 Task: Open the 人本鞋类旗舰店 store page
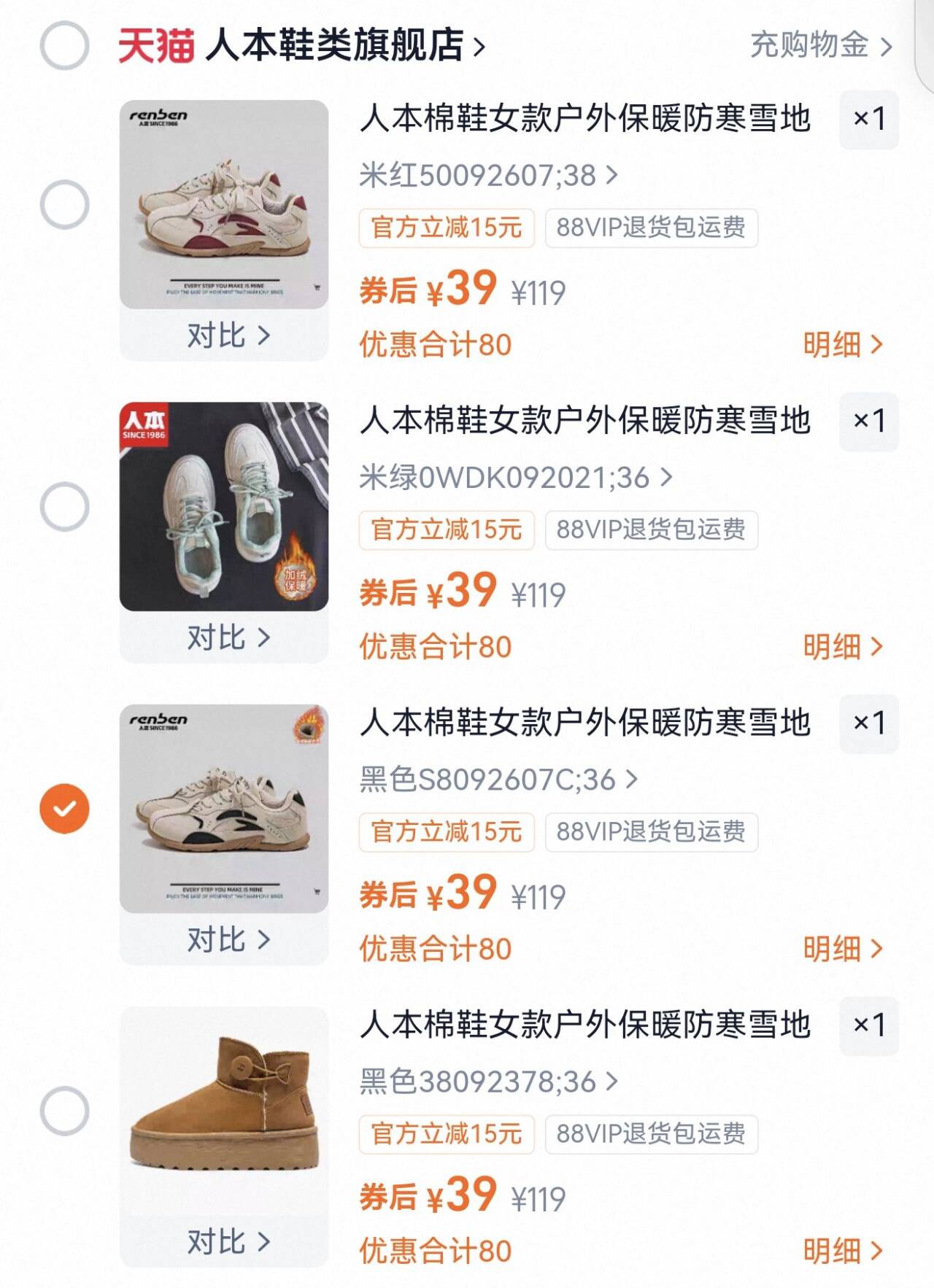click(344, 45)
